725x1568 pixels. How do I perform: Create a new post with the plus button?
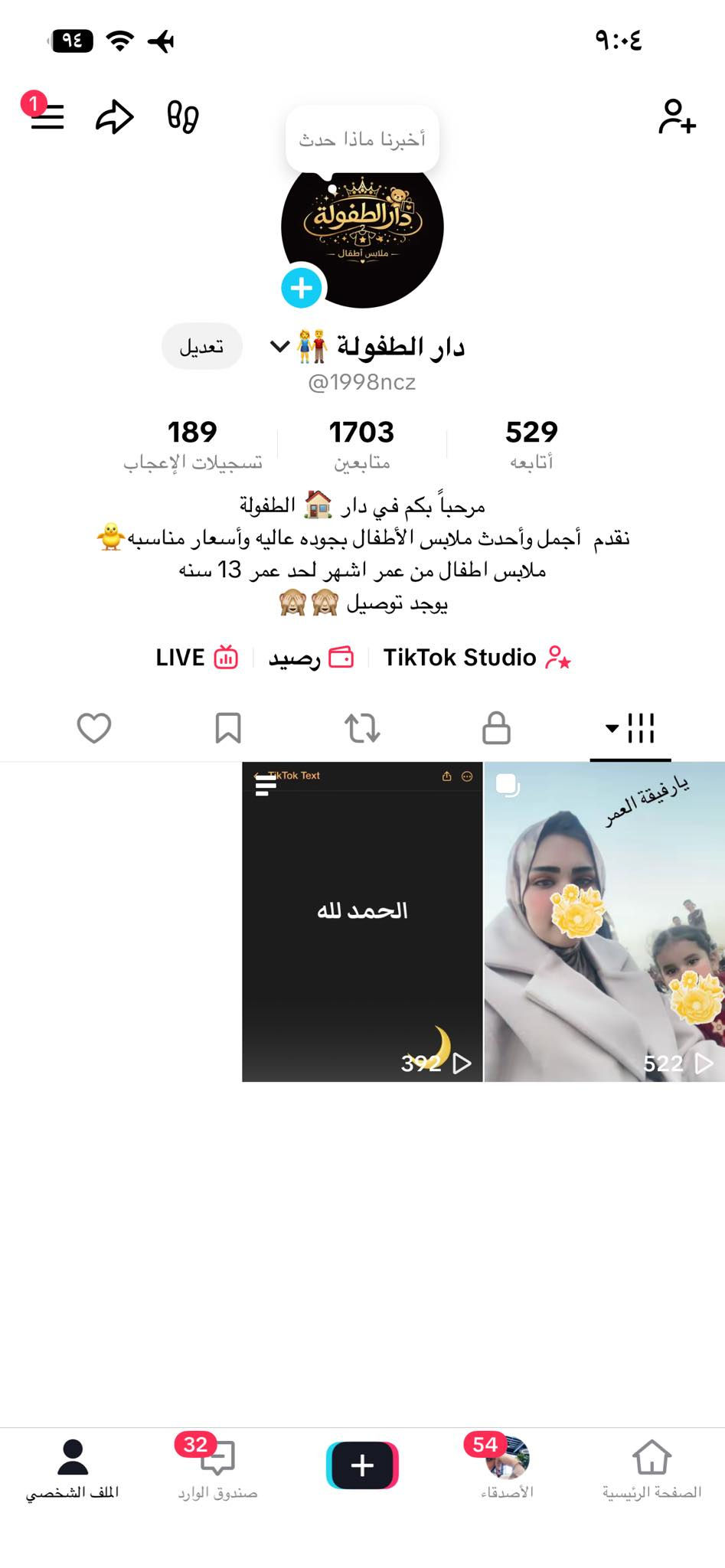[362, 1465]
